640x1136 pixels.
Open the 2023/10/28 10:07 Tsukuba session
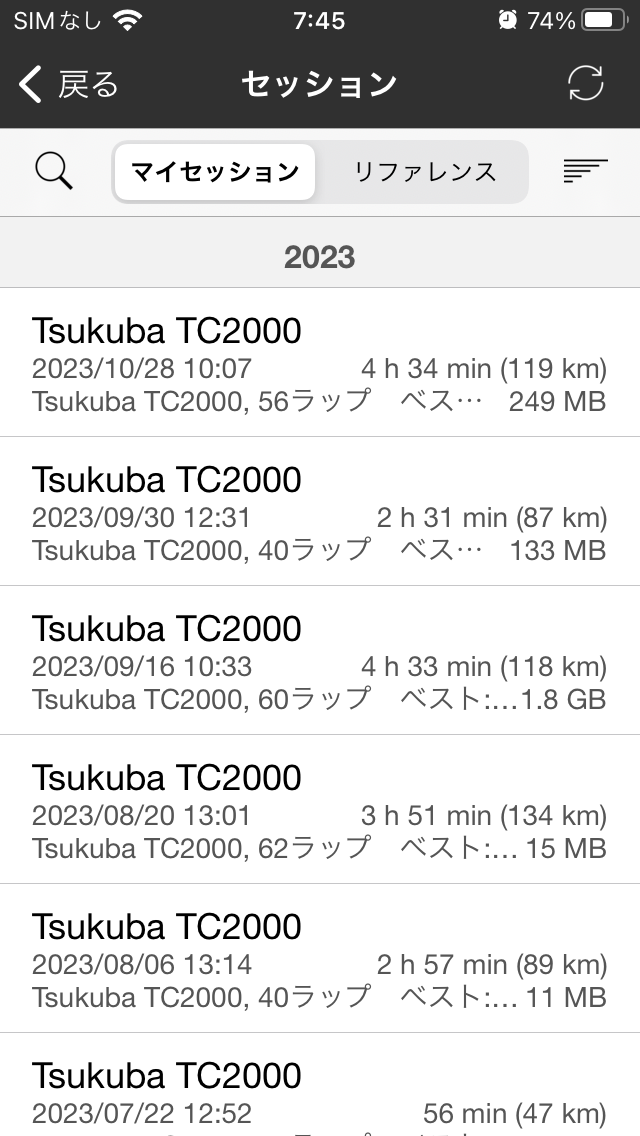click(x=320, y=362)
